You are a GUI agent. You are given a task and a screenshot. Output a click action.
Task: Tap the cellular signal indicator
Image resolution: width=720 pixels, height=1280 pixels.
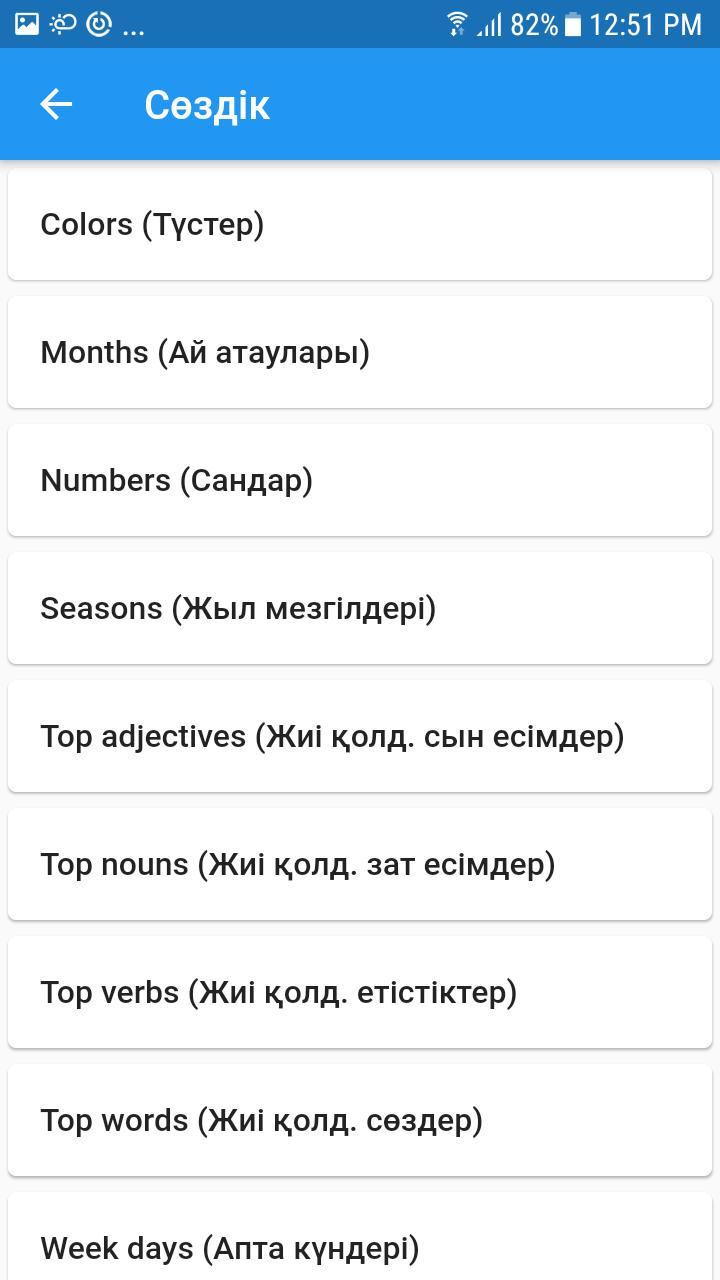(490, 22)
